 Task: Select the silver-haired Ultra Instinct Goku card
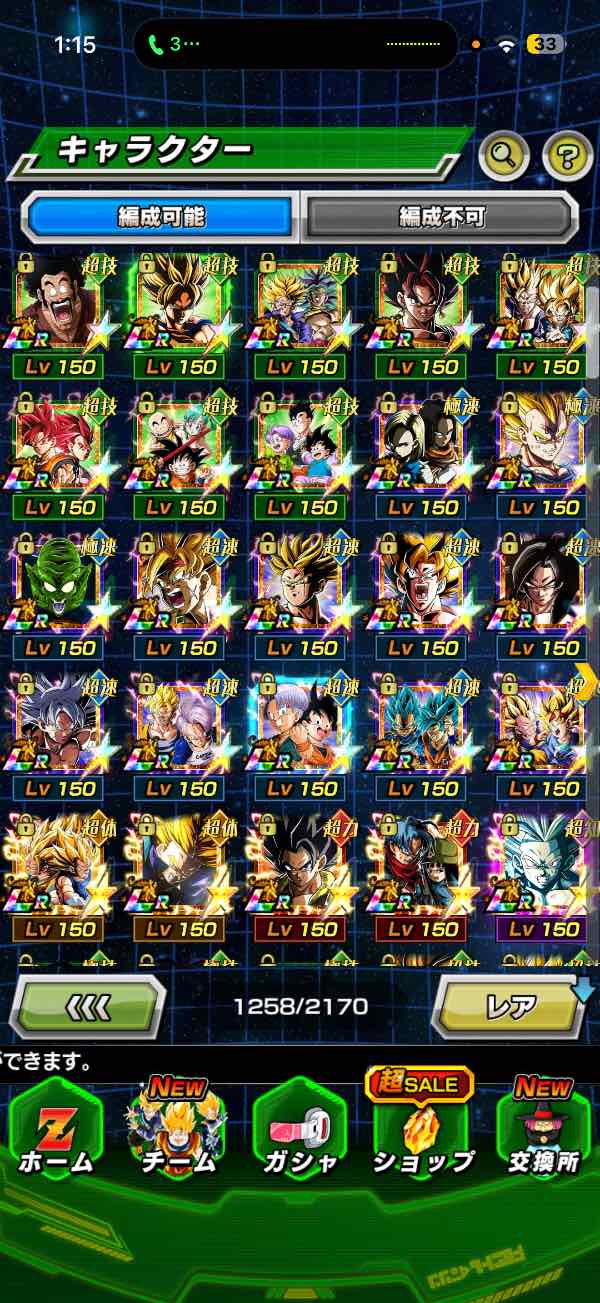coord(60,728)
